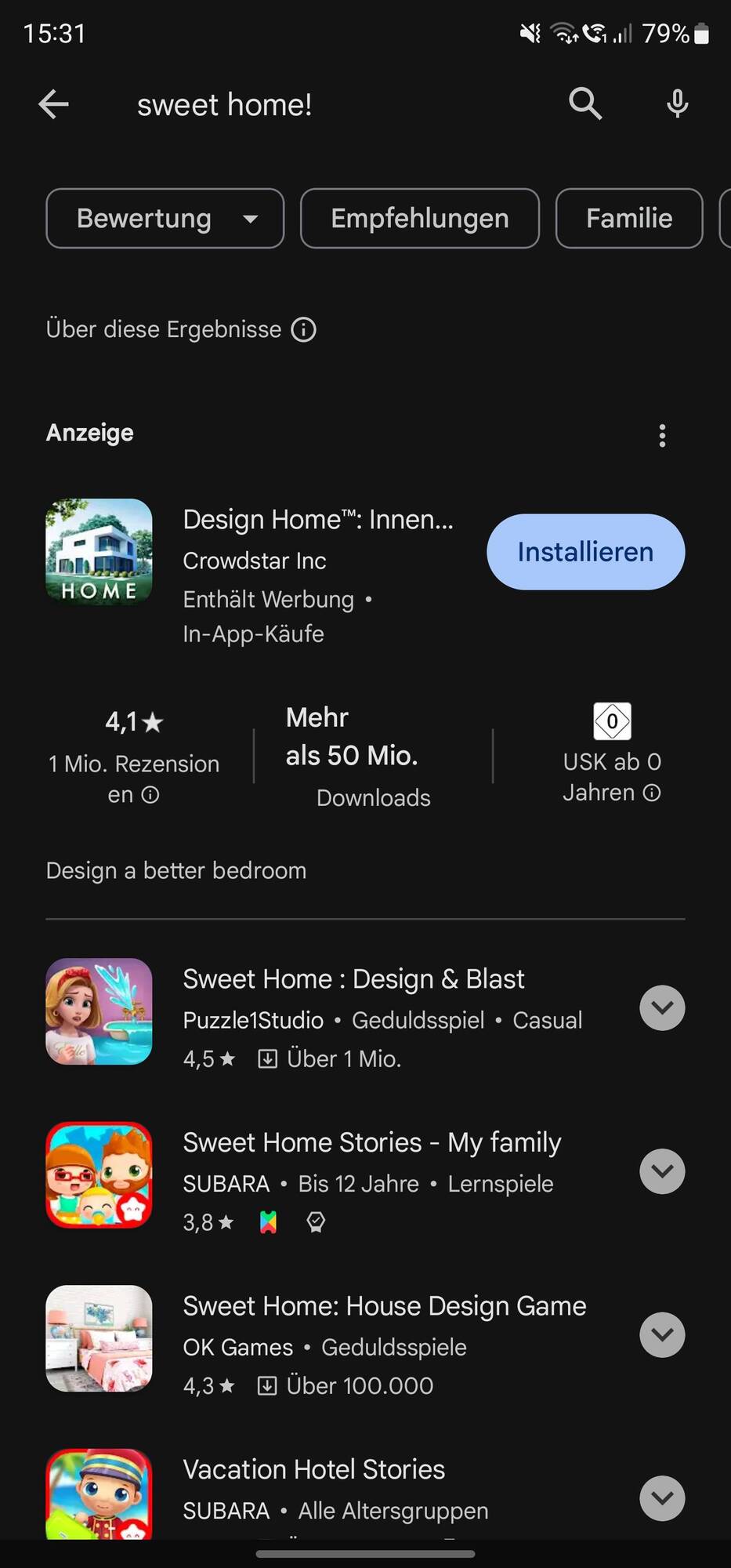Show info on USK ab 0 Jahren
This screenshot has height=1568, width=731.
652,793
